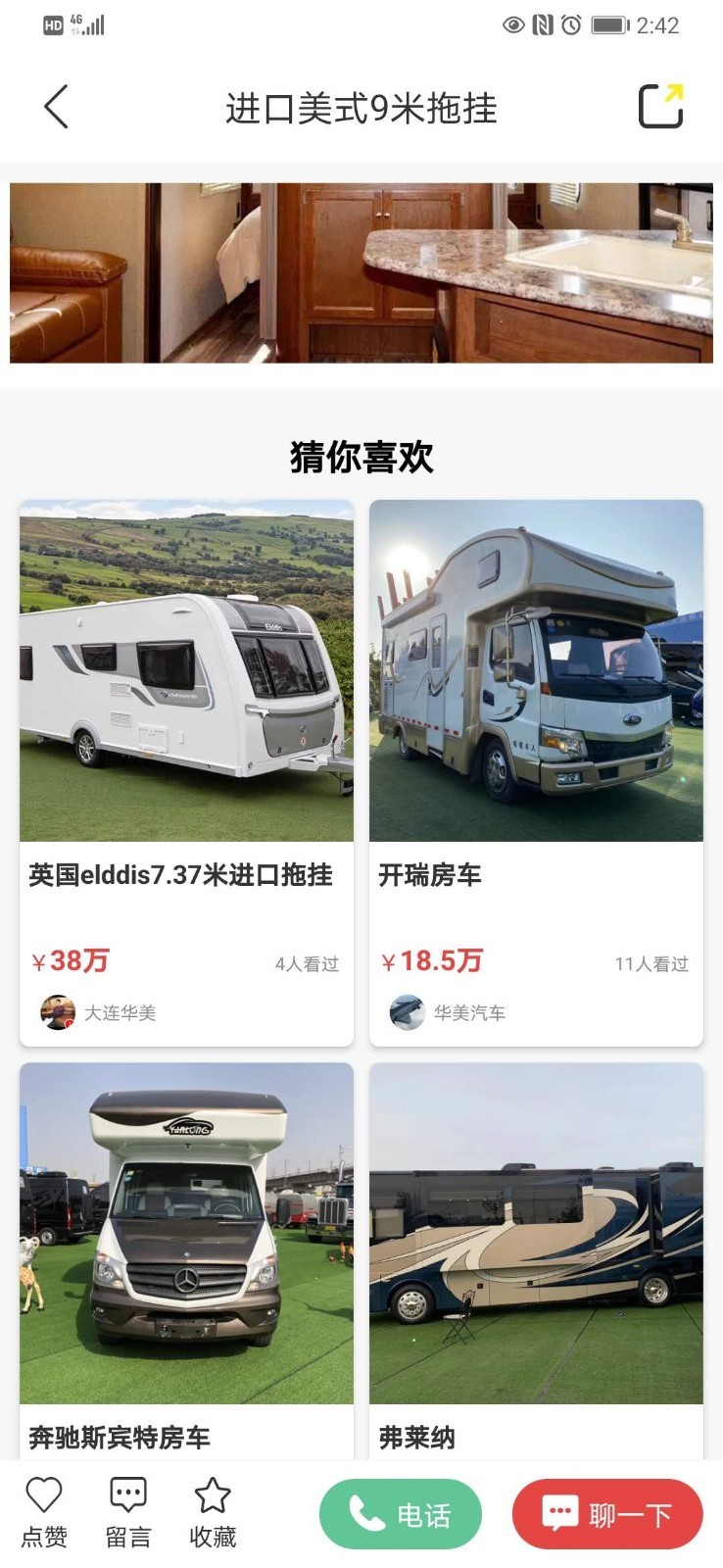Like this listing with 点赞

(44, 1513)
